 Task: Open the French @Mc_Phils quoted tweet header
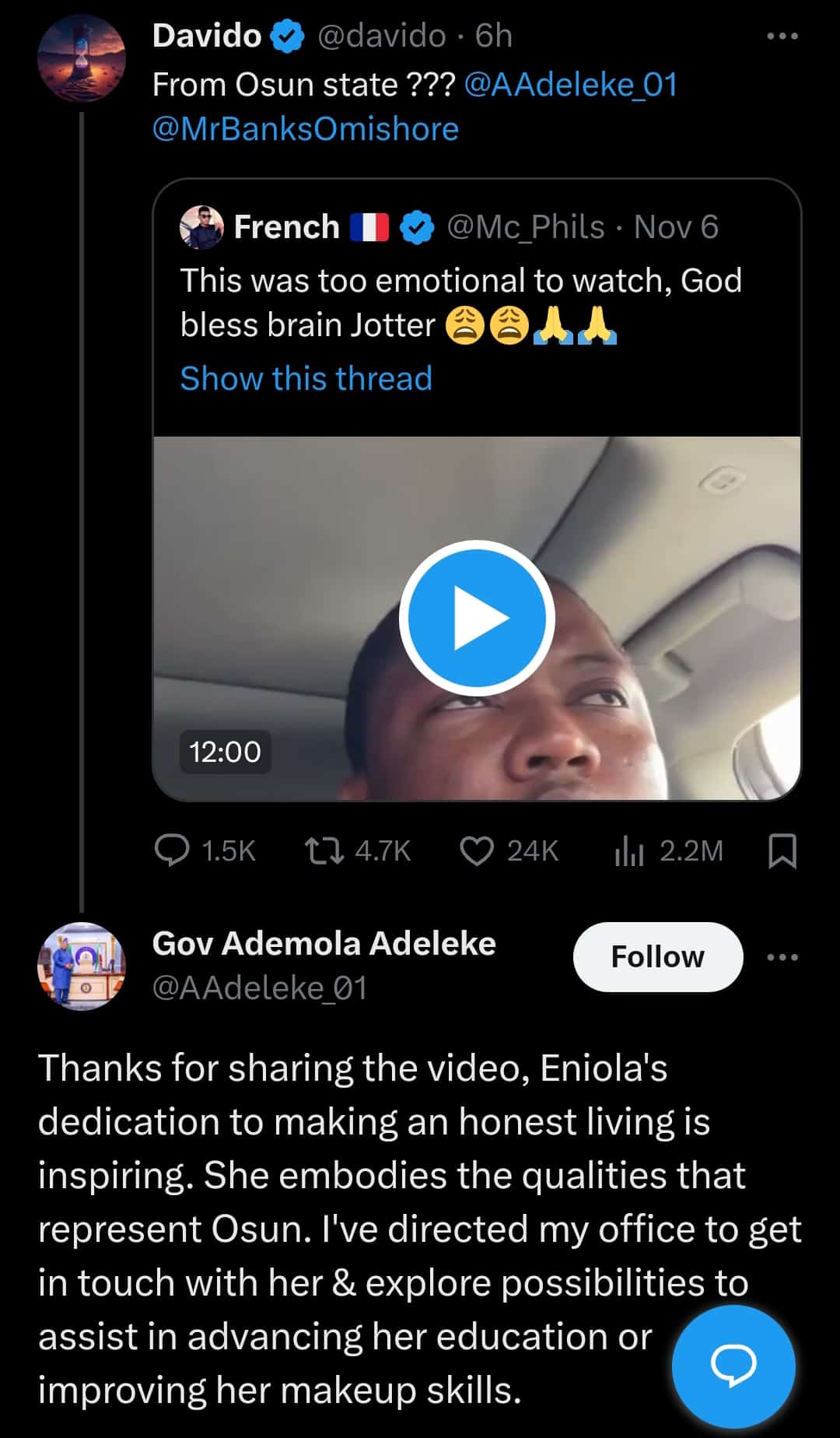pos(449,227)
